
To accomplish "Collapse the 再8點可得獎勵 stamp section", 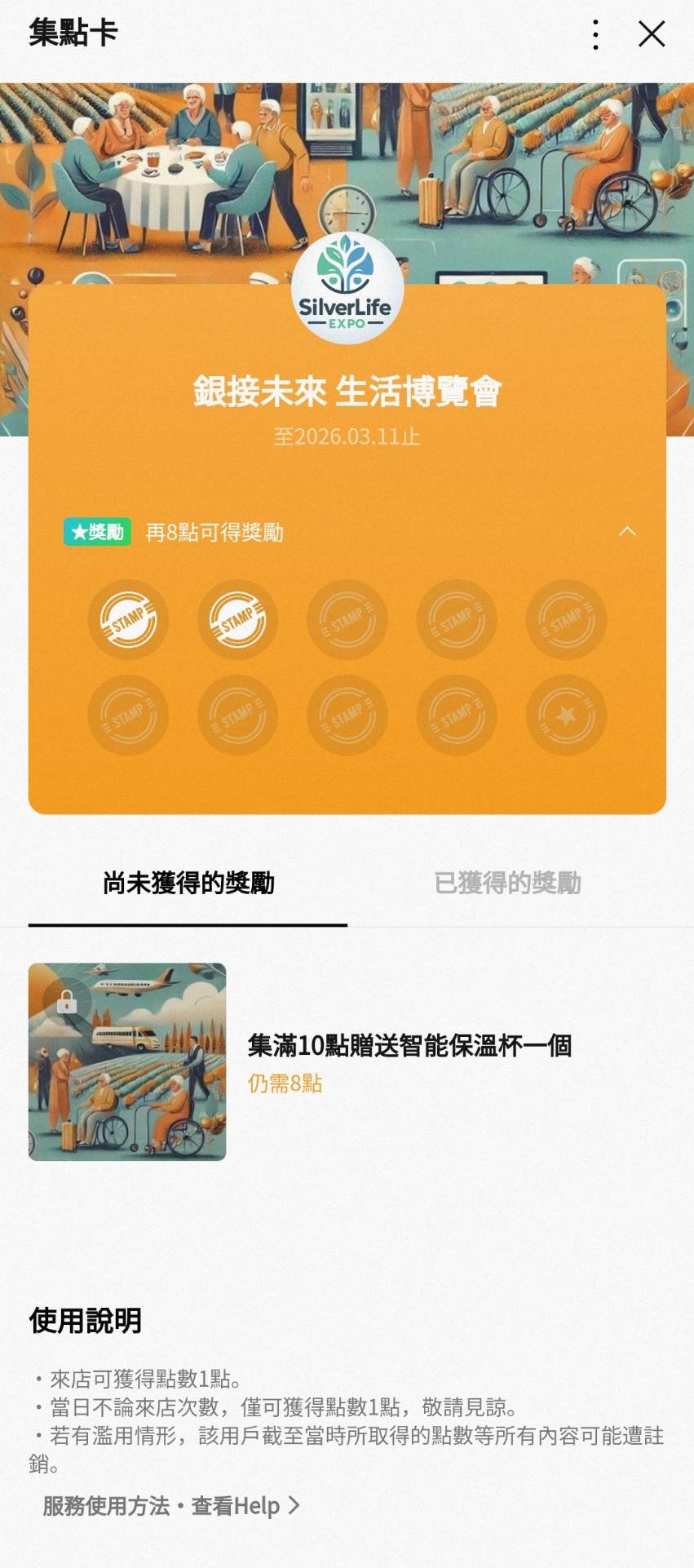I will tap(626, 532).
